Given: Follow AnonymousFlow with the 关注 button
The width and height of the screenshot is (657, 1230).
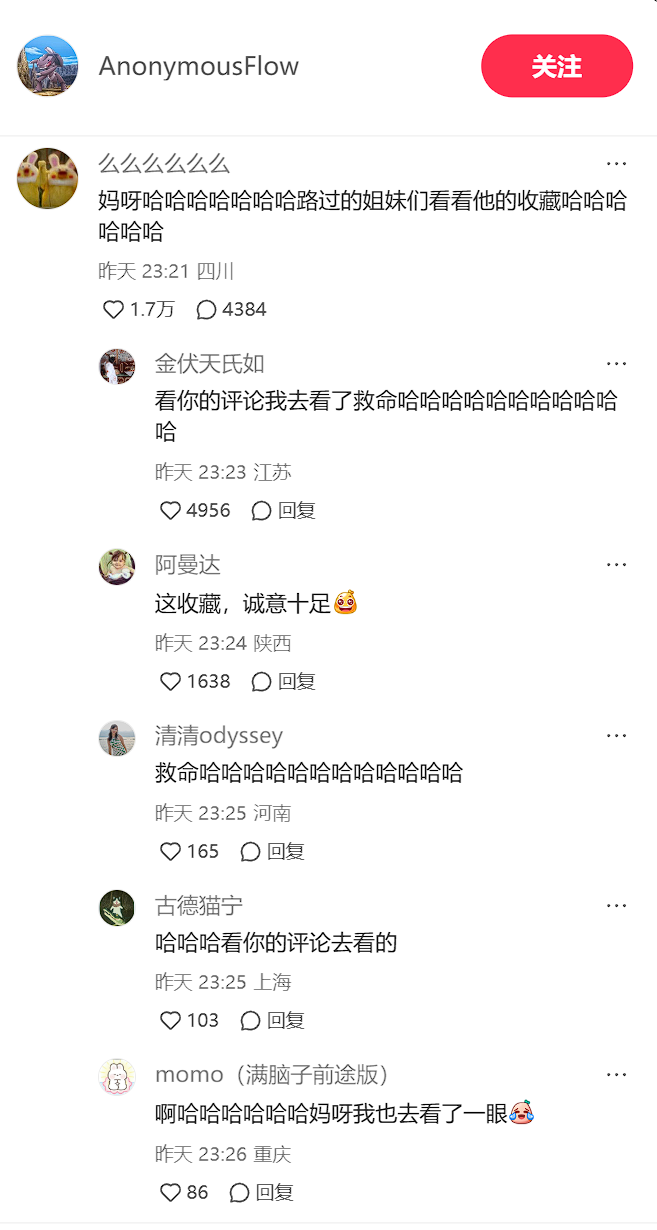Looking at the screenshot, I should (x=556, y=66).
